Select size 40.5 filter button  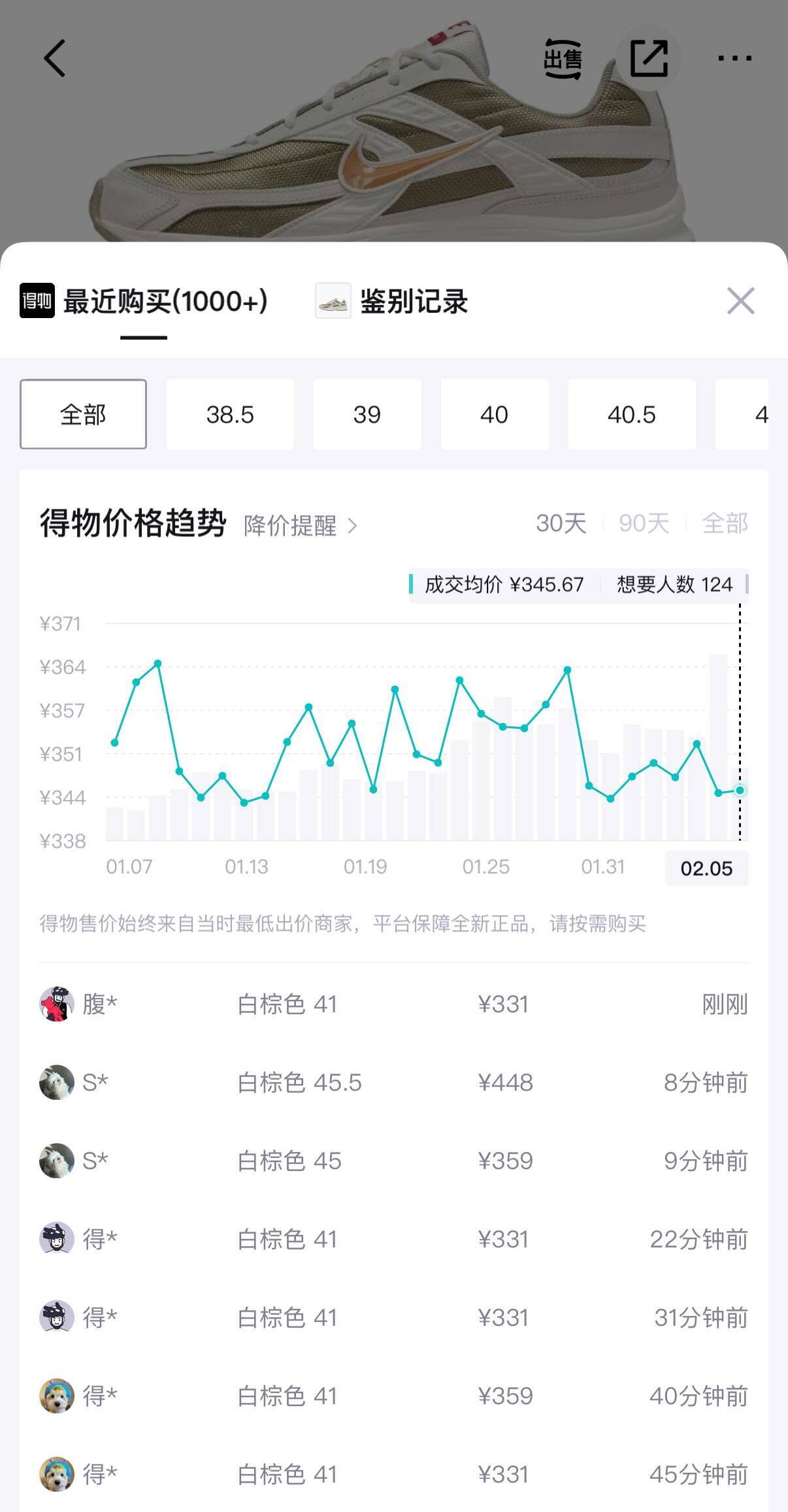pyautogui.click(x=631, y=413)
